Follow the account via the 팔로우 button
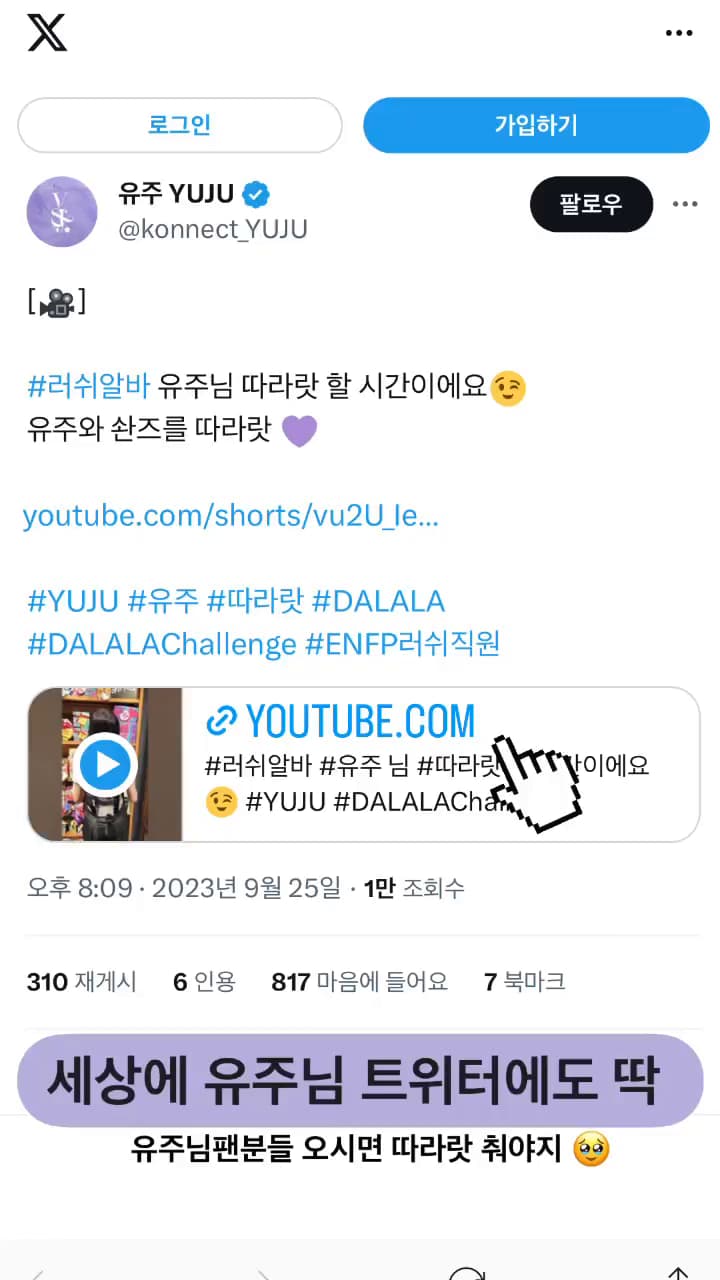The image size is (720, 1280). point(591,204)
